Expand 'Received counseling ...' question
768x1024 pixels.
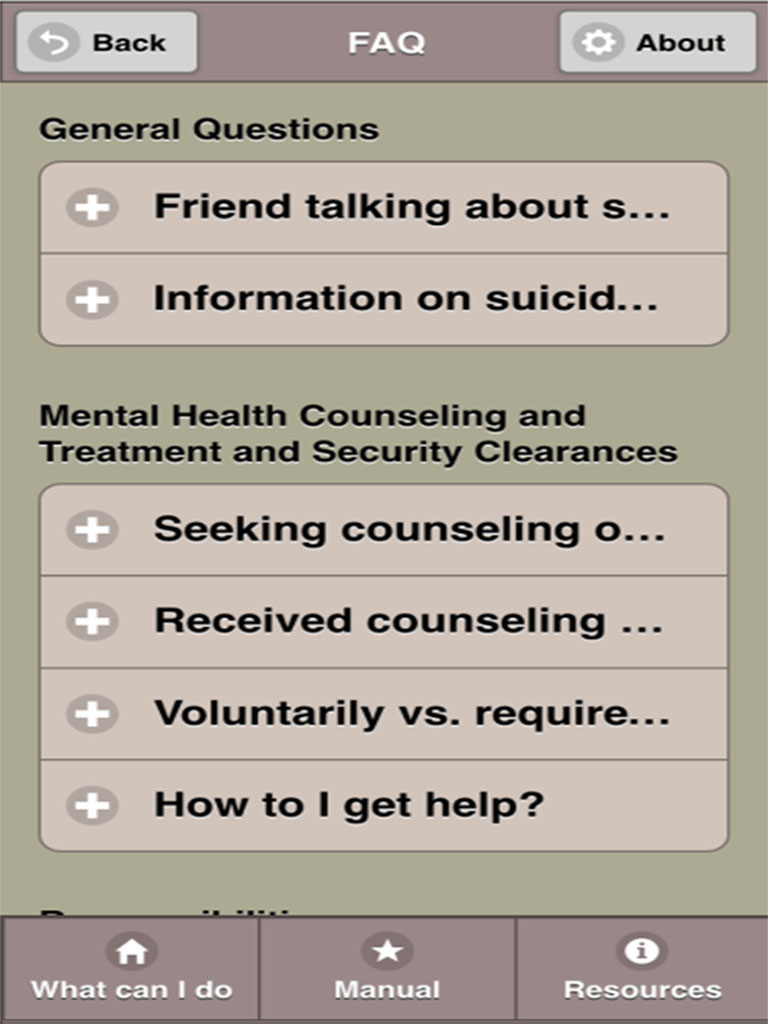(x=384, y=622)
